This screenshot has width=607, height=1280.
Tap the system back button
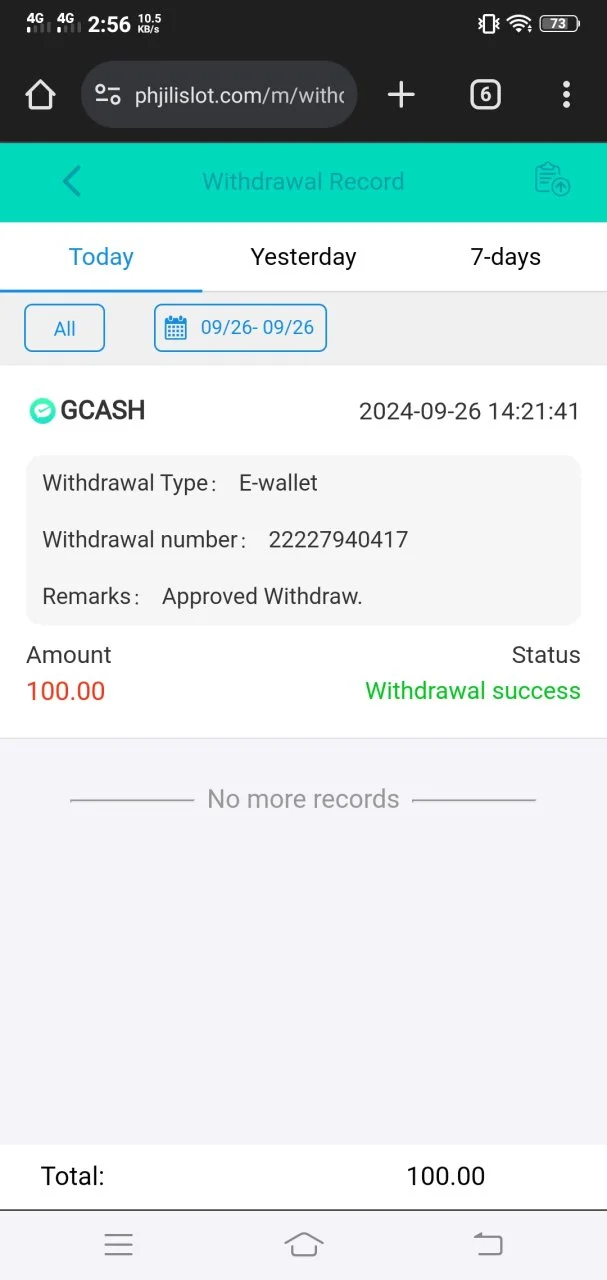[x=488, y=1244]
